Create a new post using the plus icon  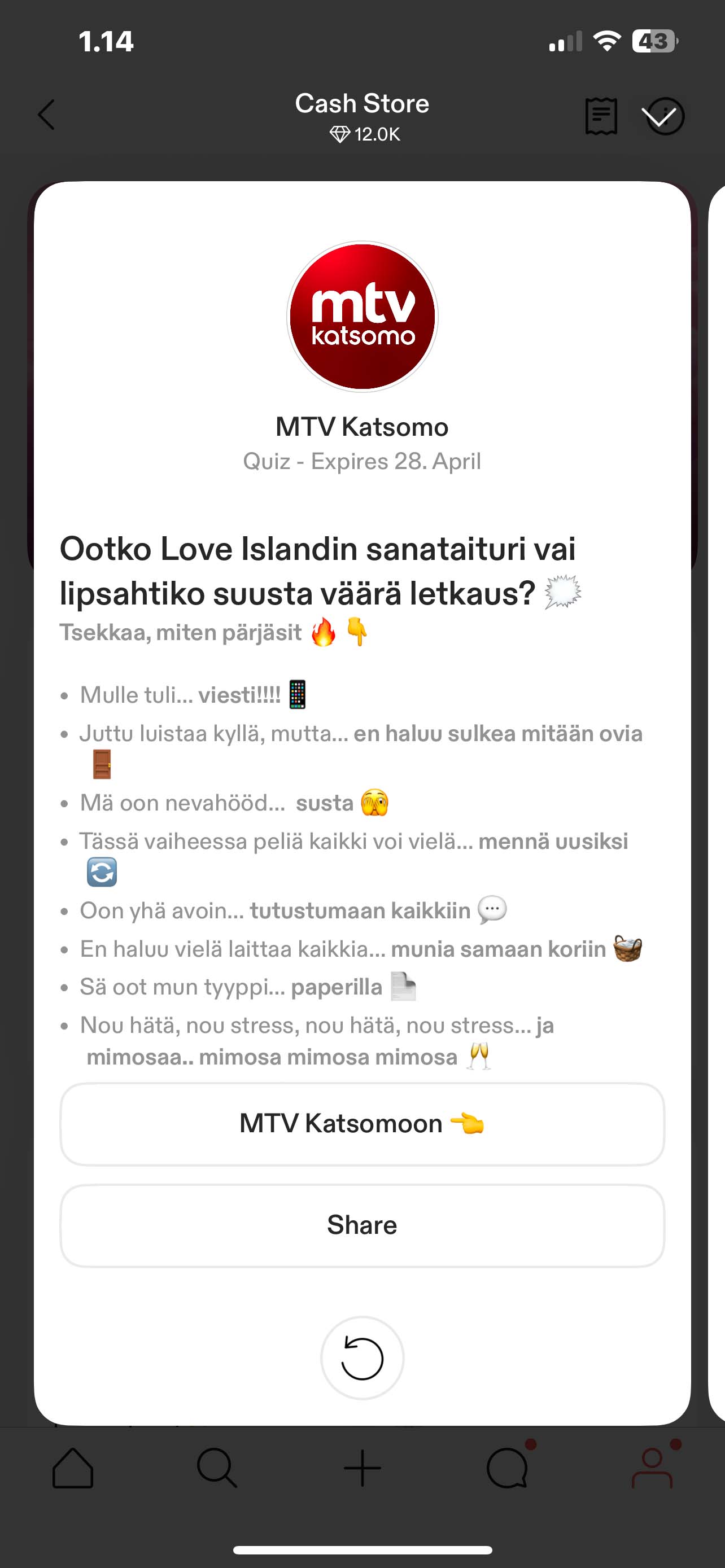click(x=362, y=1468)
